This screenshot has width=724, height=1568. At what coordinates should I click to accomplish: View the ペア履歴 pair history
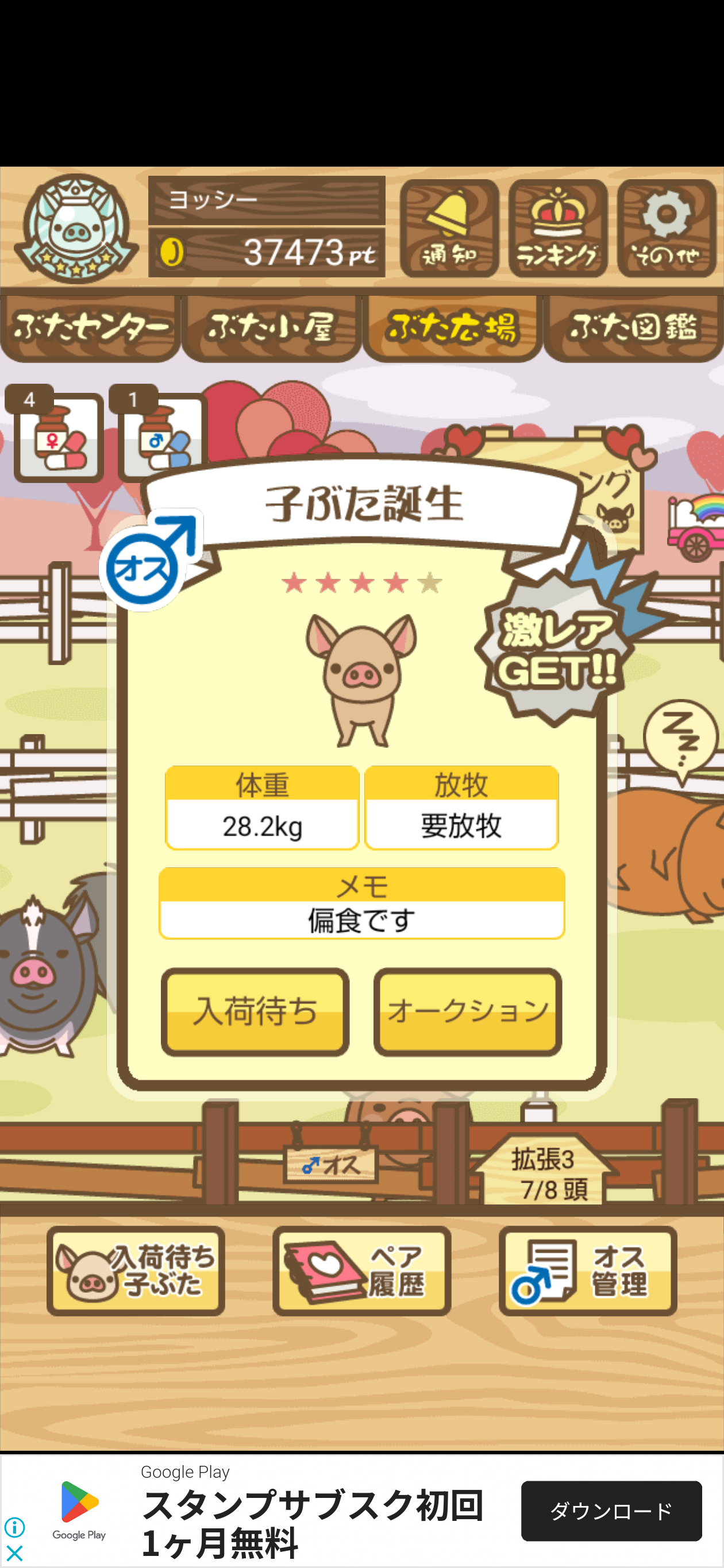click(x=361, y=1270)
